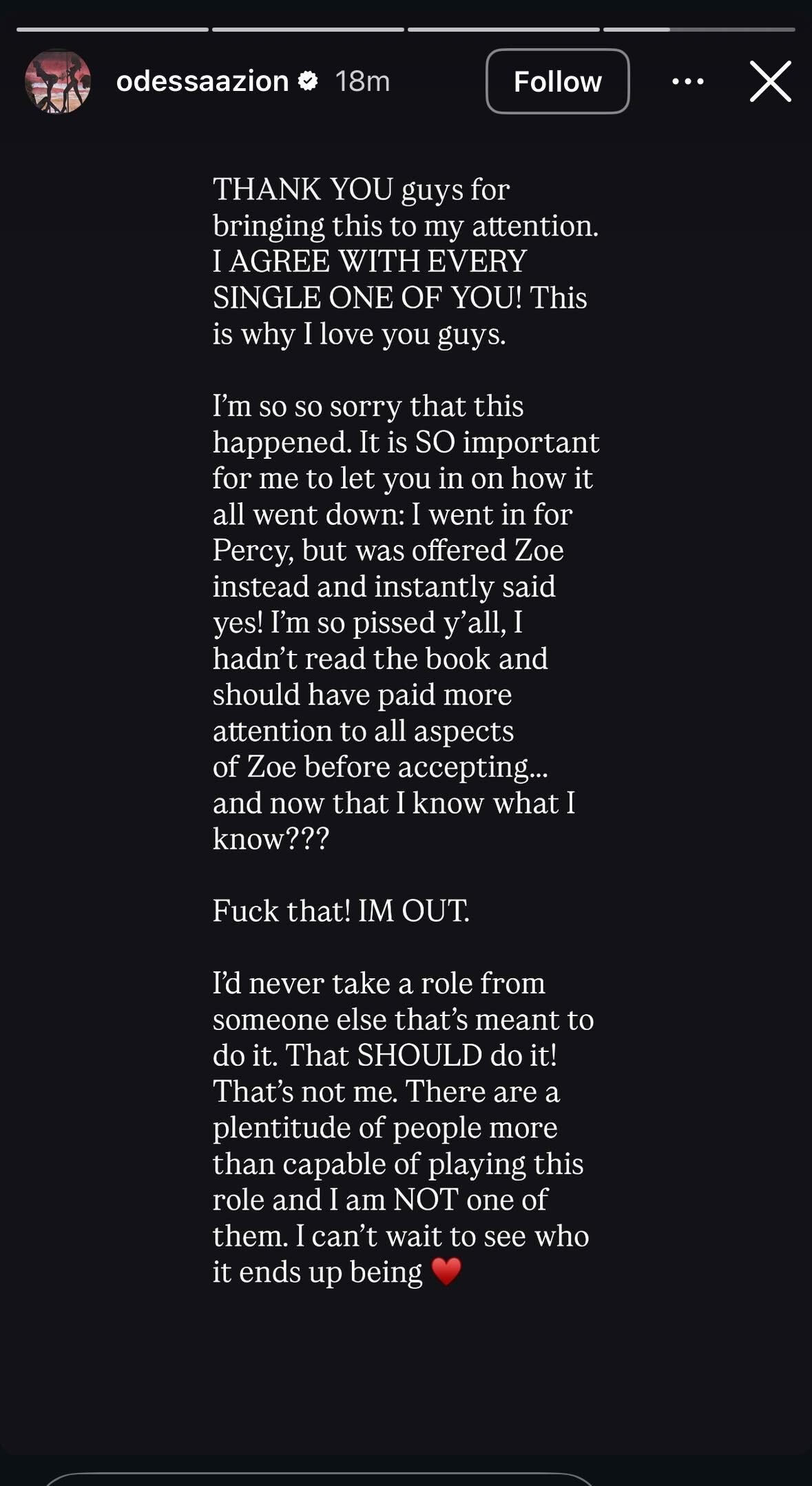Open odessaazion's profile picture
Viewport: 812px width, 1486px height.
[x=58, y=81]
